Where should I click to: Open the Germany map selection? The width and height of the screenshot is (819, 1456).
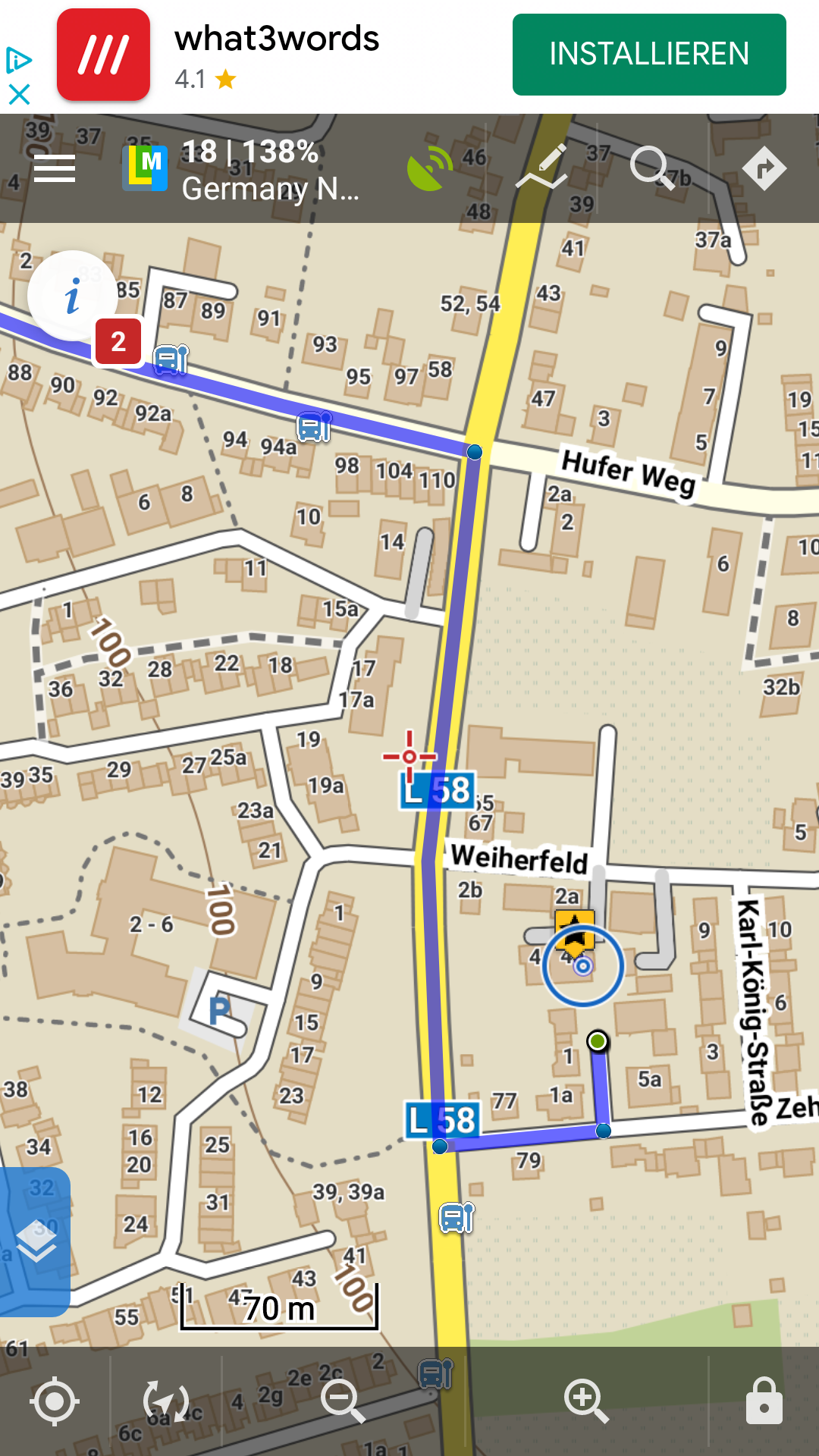243,170
